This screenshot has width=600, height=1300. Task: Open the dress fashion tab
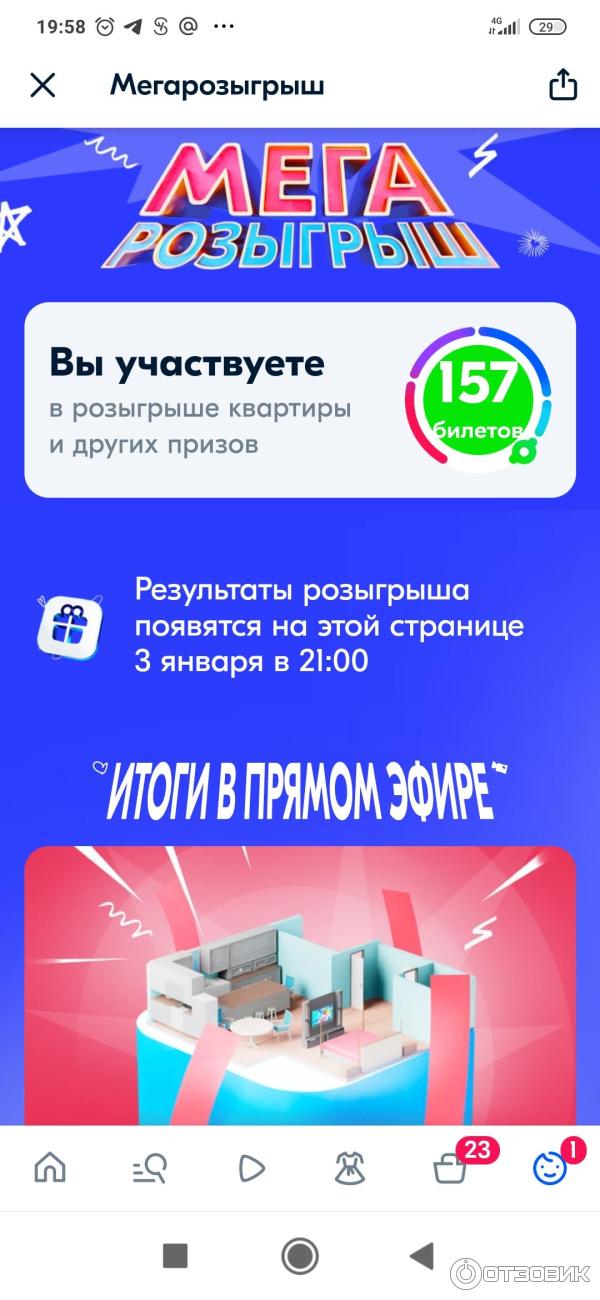pyautogui.click(x=350, y=1168)
